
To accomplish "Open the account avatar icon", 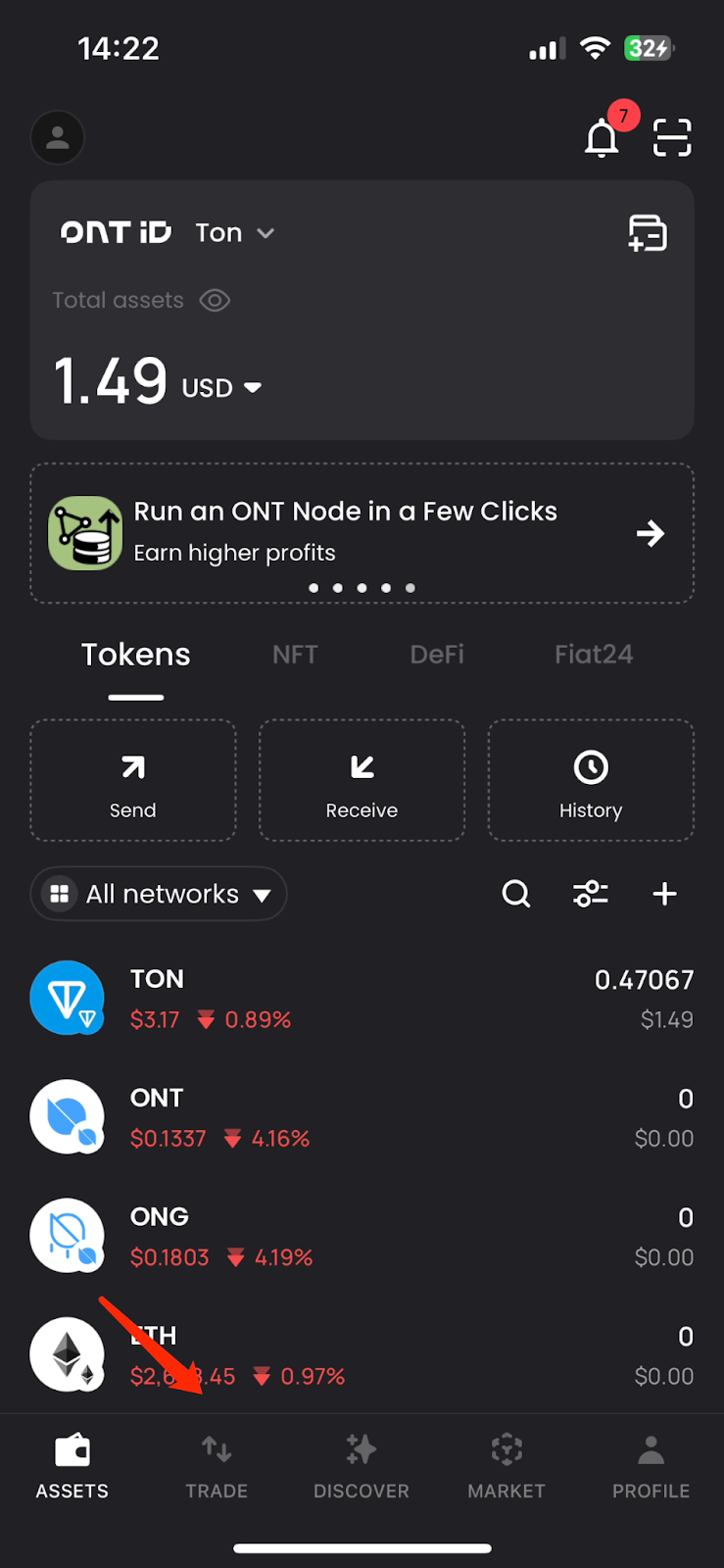I will click(x=58, y=137).
